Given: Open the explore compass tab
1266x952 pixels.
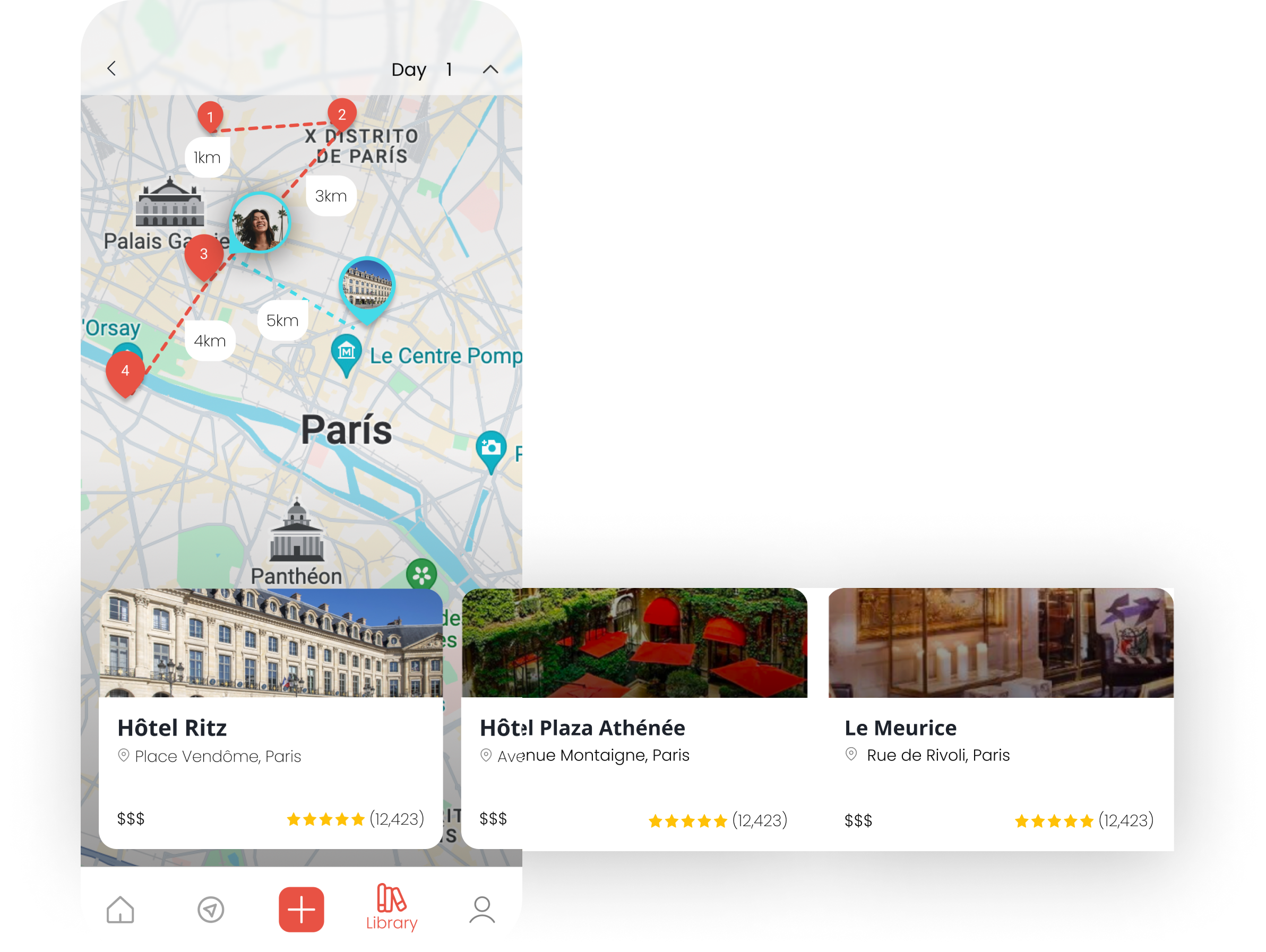Looking at the screenshot, I should click(x=211, y=909).
